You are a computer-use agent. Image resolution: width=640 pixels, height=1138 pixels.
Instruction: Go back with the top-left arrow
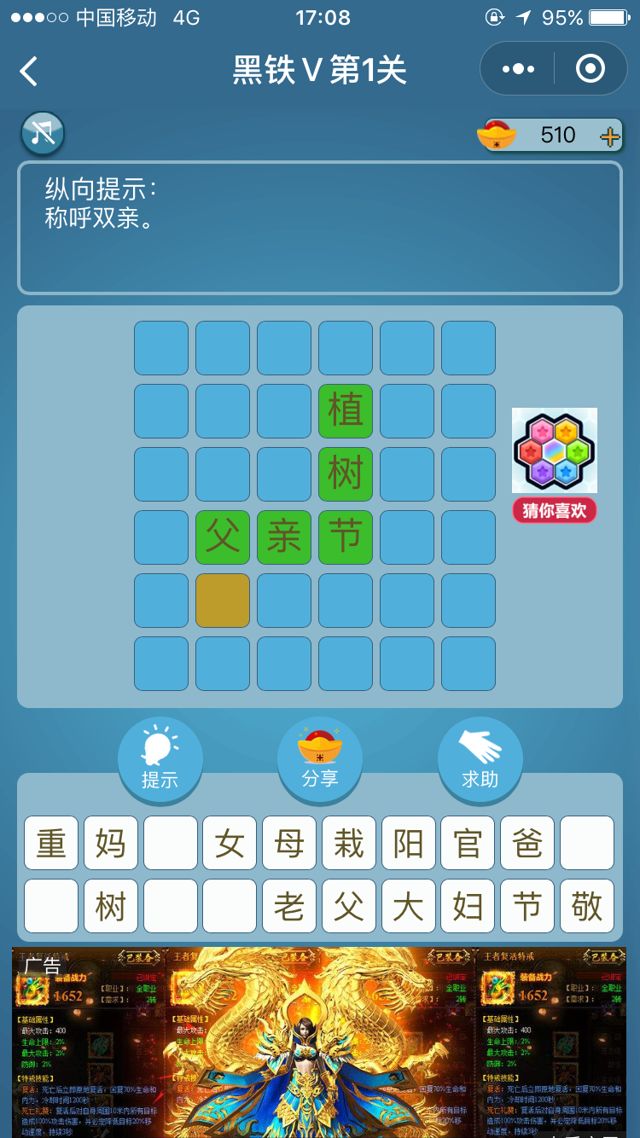[29, 70]
